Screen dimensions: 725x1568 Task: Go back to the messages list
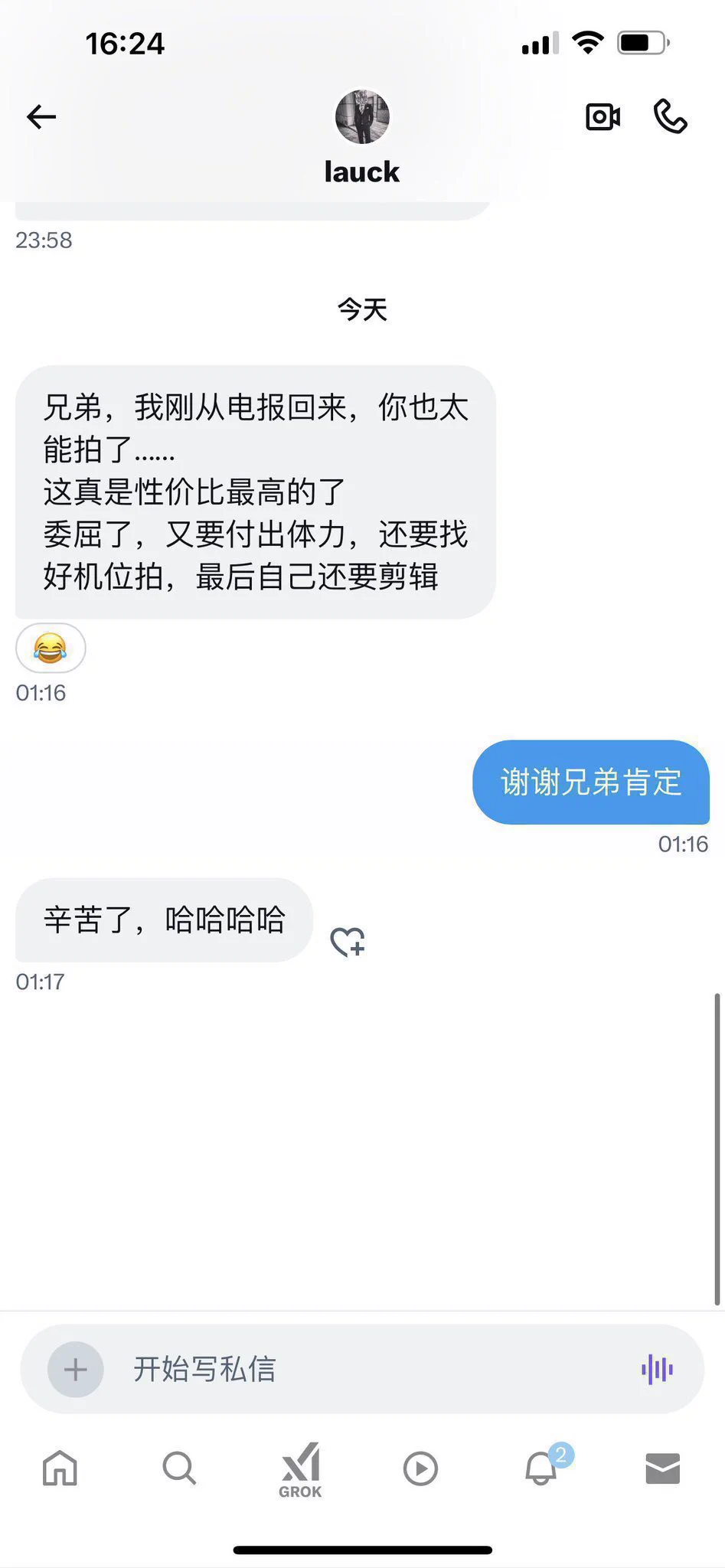tap(41, 117)
